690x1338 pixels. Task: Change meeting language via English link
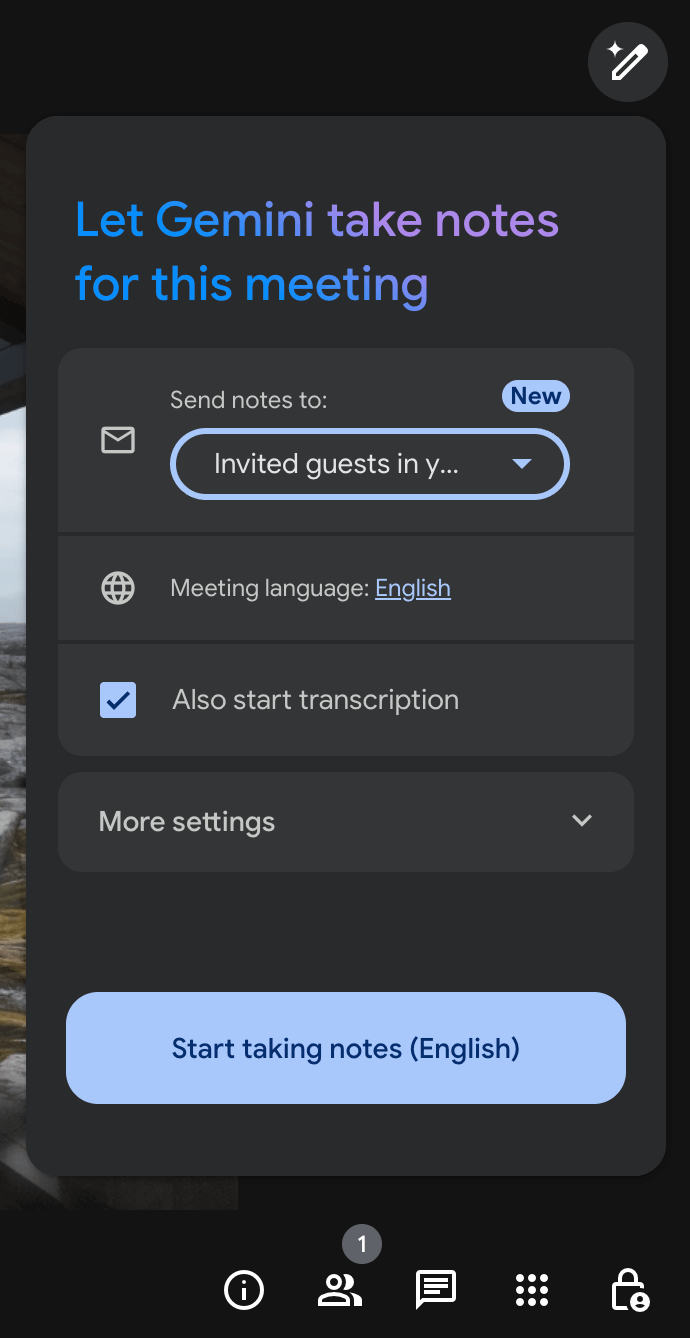click(412, 588)
